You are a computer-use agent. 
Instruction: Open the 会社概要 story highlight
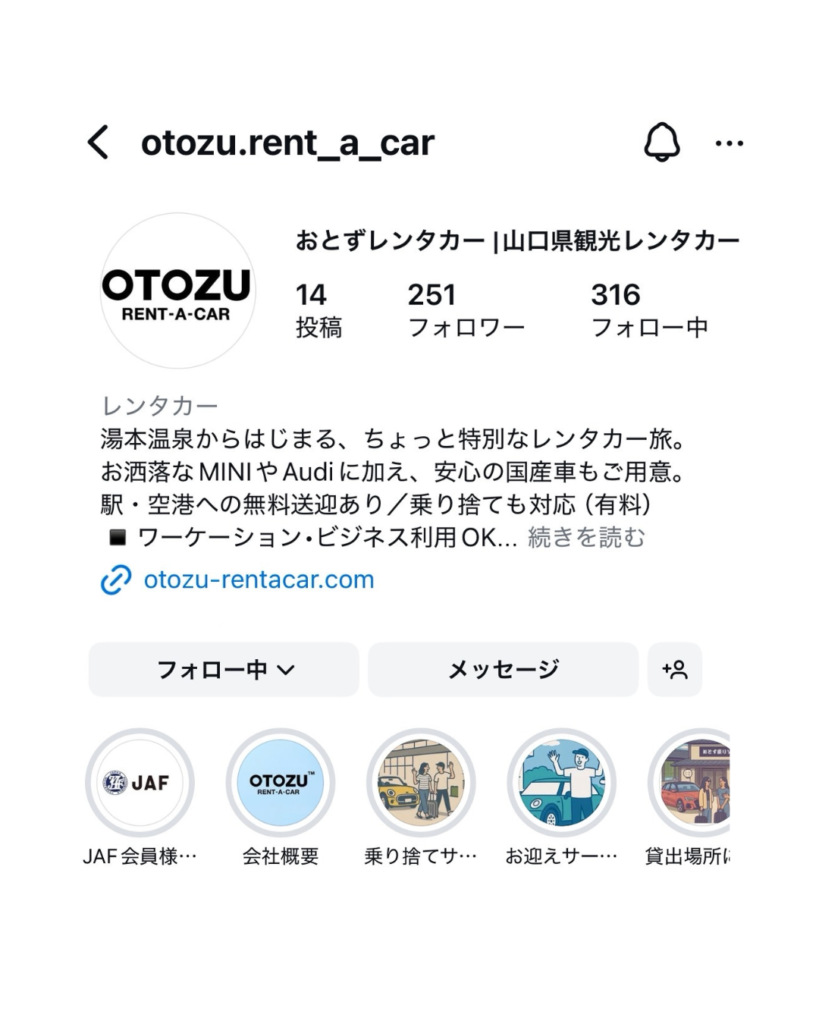[x=281, y=783]
